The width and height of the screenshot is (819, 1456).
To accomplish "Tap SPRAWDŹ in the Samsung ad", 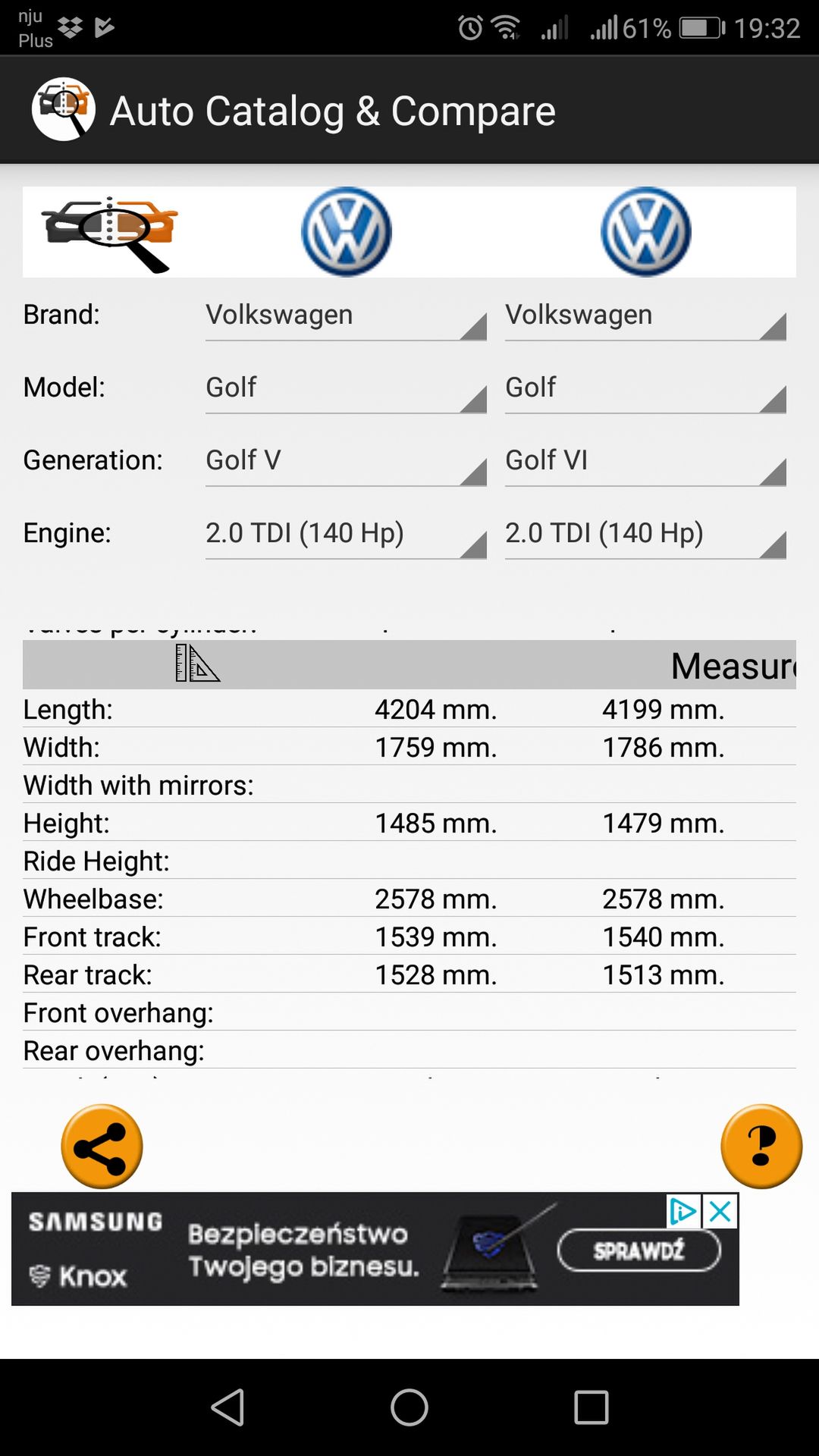I will coord(639,1250).
